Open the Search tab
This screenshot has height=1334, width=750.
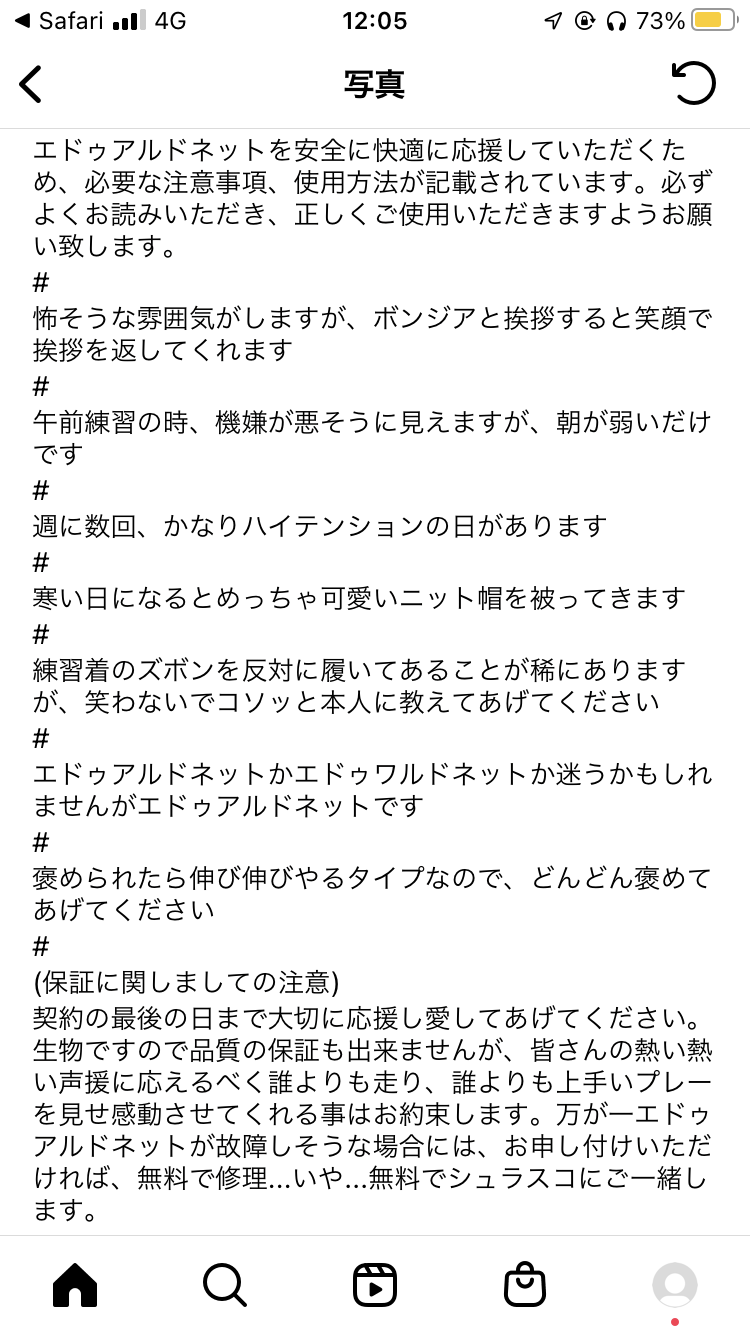pos(225,1284)
